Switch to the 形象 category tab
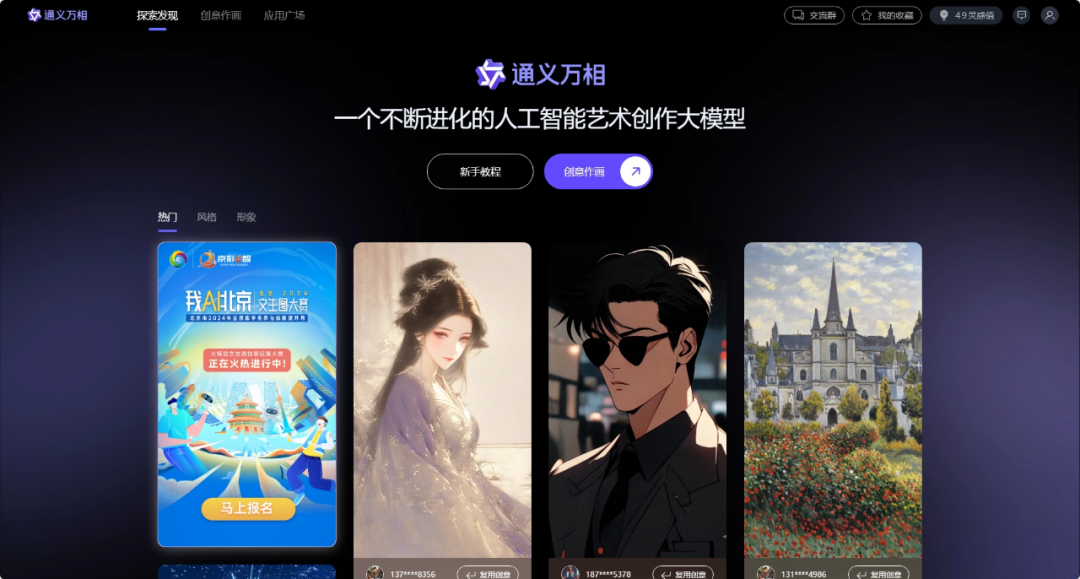 click(246, 217)
